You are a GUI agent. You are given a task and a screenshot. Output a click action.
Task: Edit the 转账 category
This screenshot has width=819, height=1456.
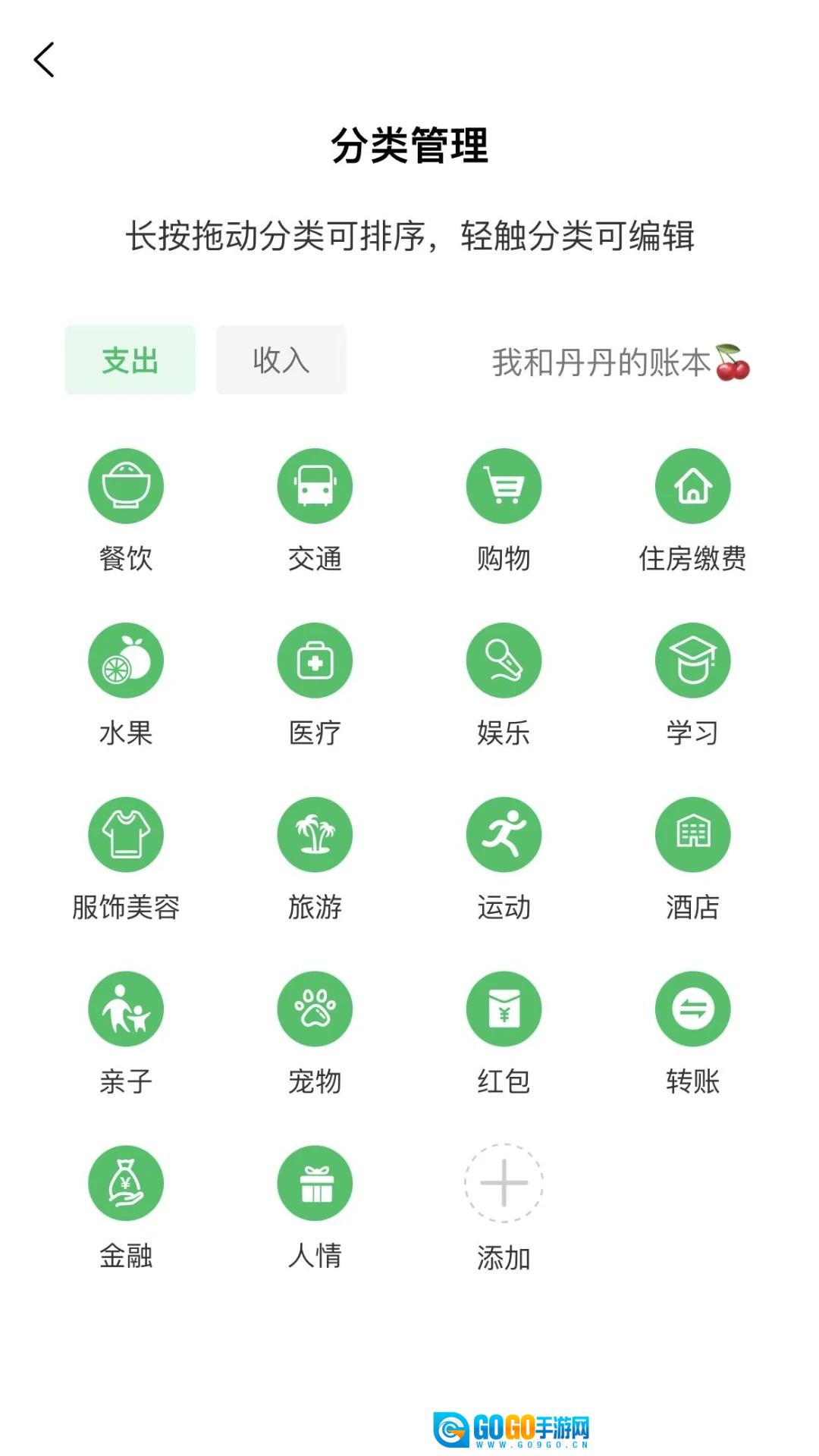pyautogui.click(x=692, y=1010)
